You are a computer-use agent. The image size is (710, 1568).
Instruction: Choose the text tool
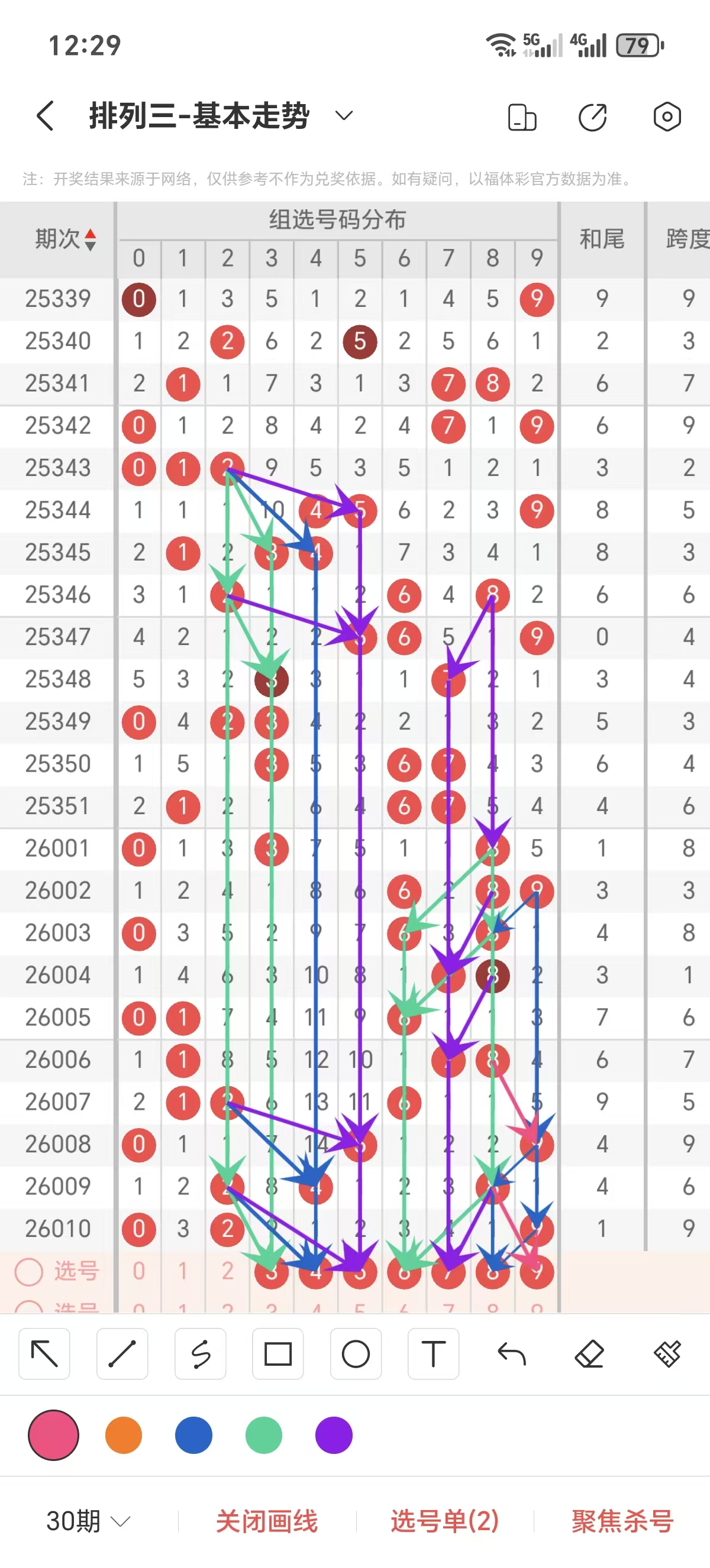tap(434, 1354)
